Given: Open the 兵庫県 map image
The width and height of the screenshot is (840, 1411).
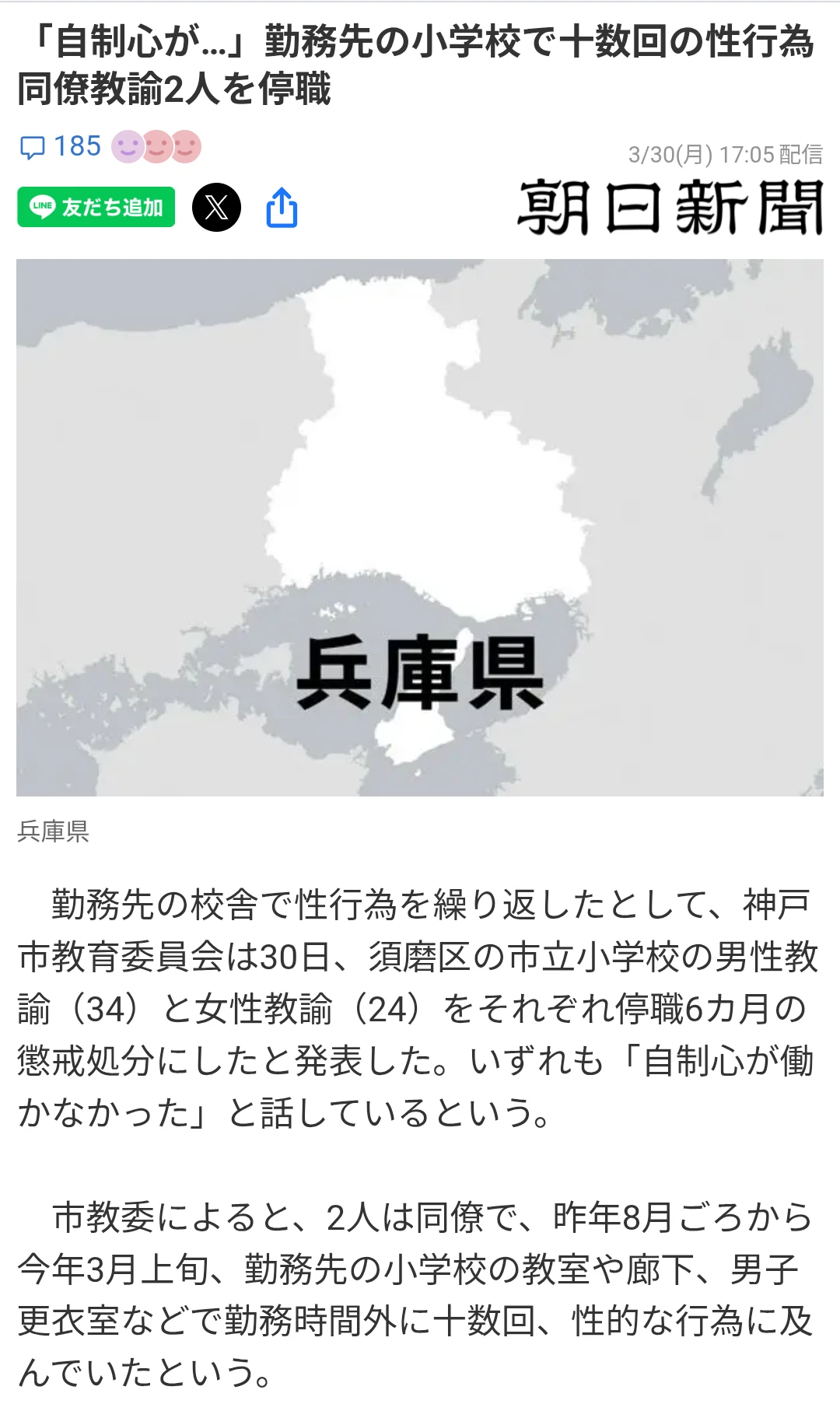Looking at the screenshot, I should click(x=420, y=527).
